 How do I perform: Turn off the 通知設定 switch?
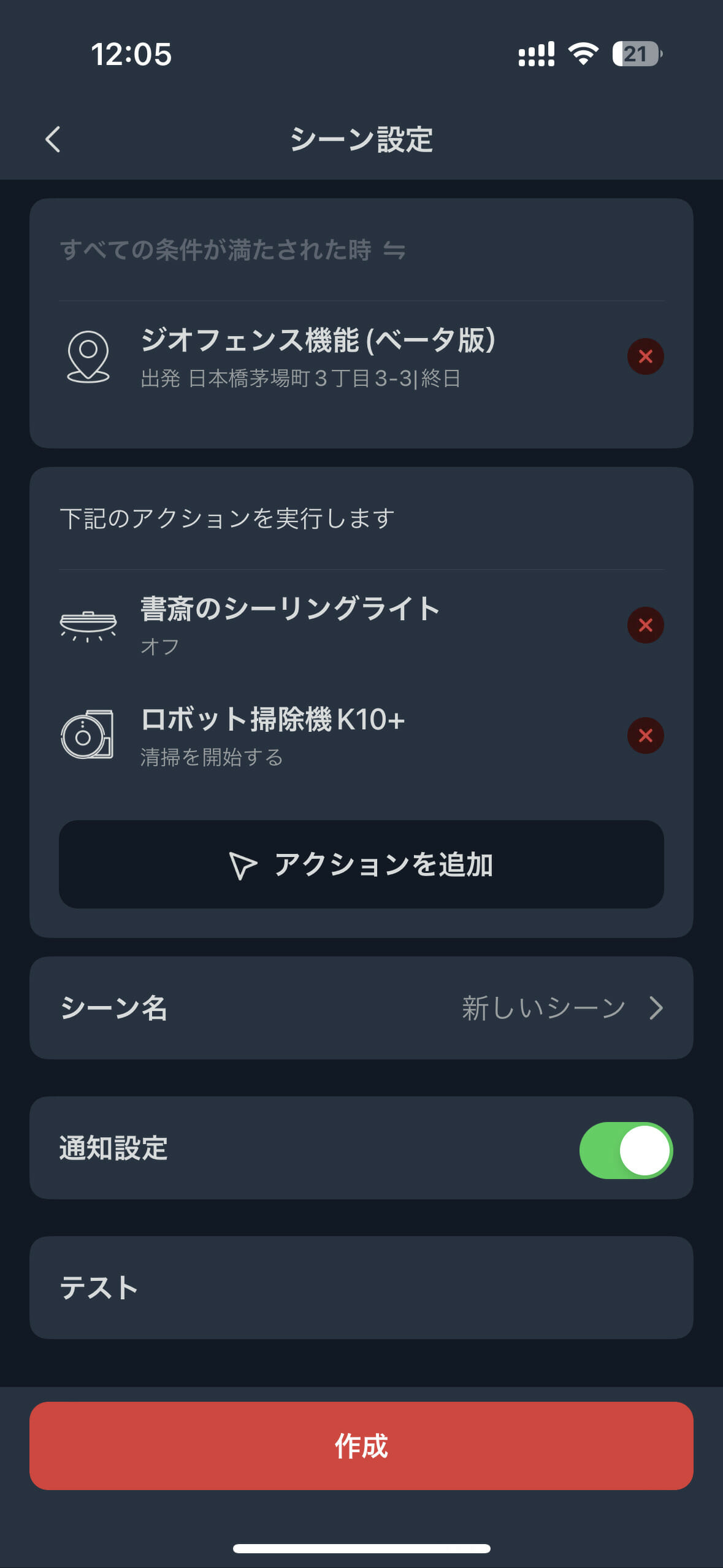tap(625, 1150)
